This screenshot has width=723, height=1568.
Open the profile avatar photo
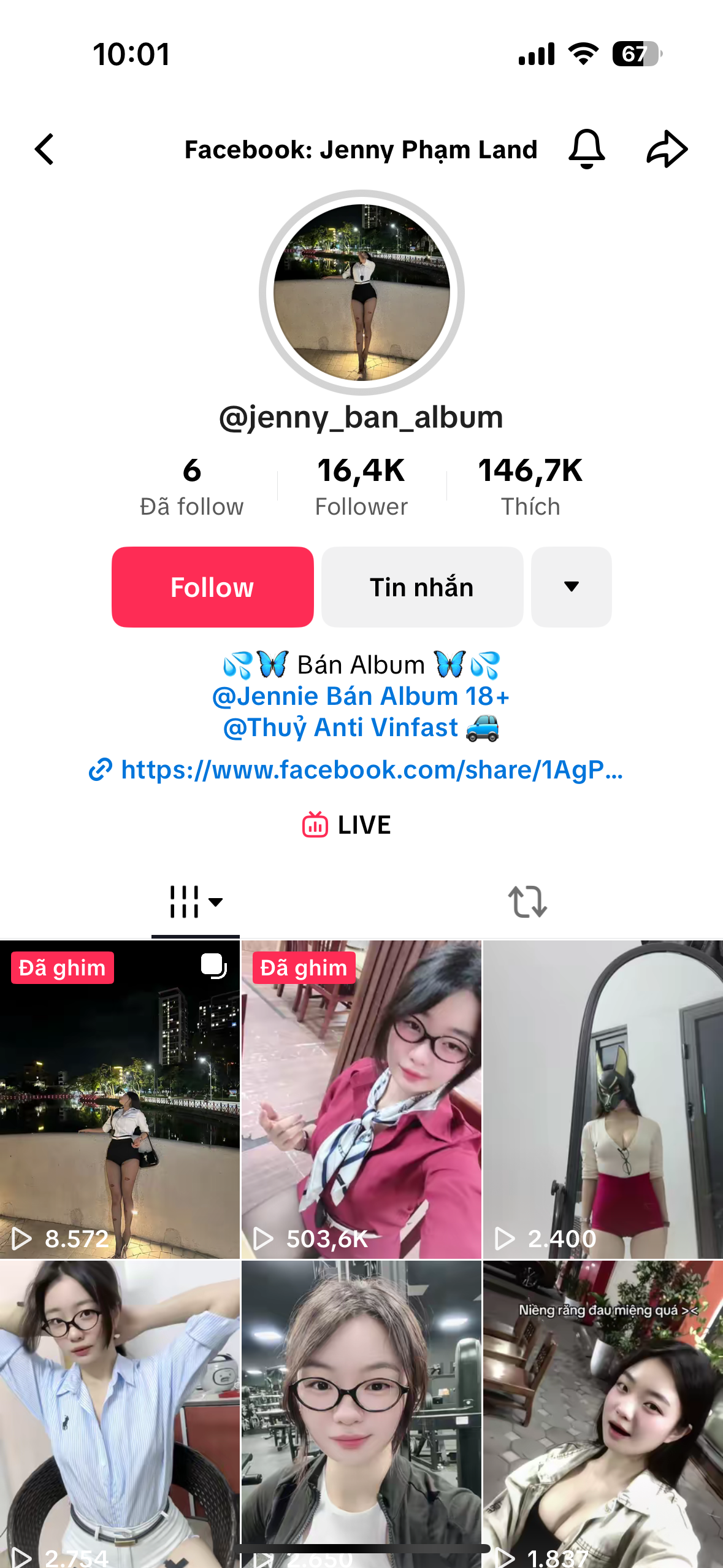tap(362, 293)
